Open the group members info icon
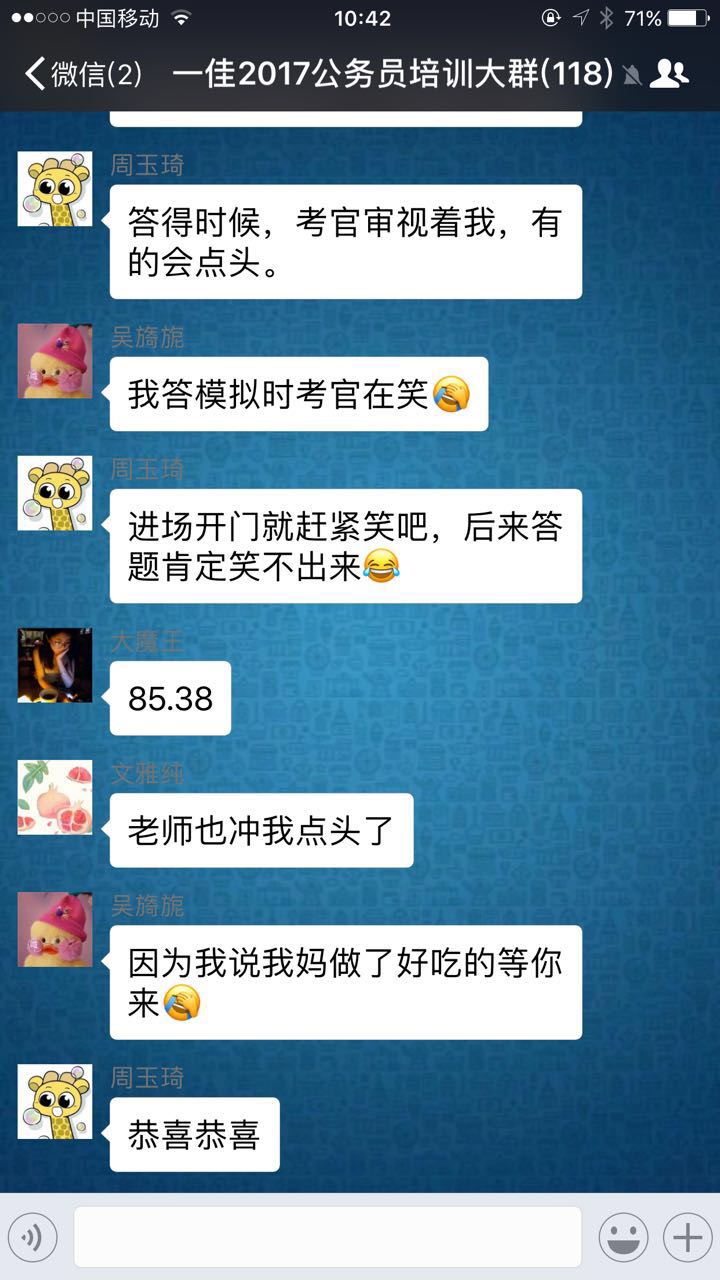The image size is (720, 1280). pos(669,74)
